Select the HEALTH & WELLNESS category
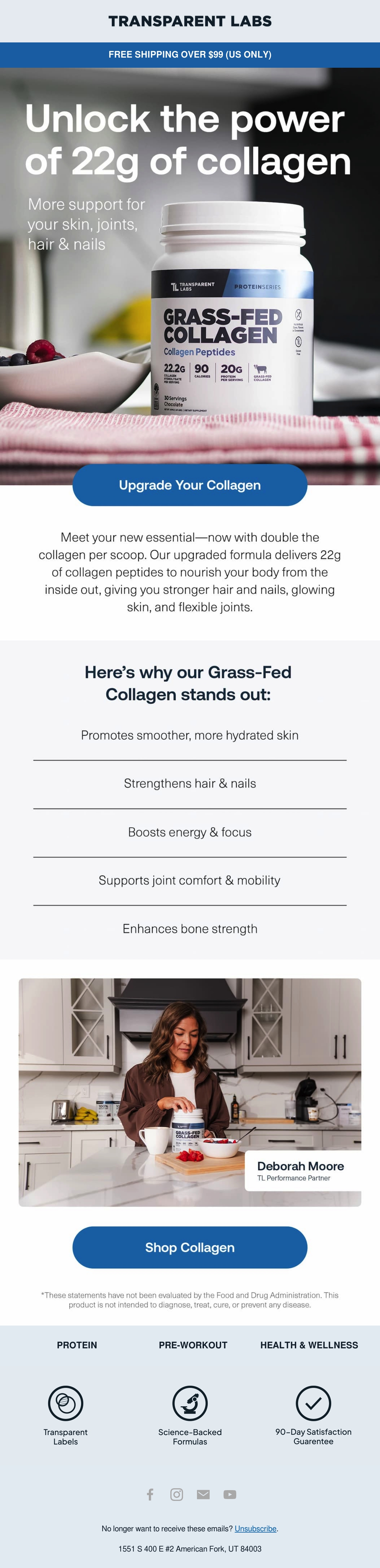 pyautogui.click(x=309, y=1345)
